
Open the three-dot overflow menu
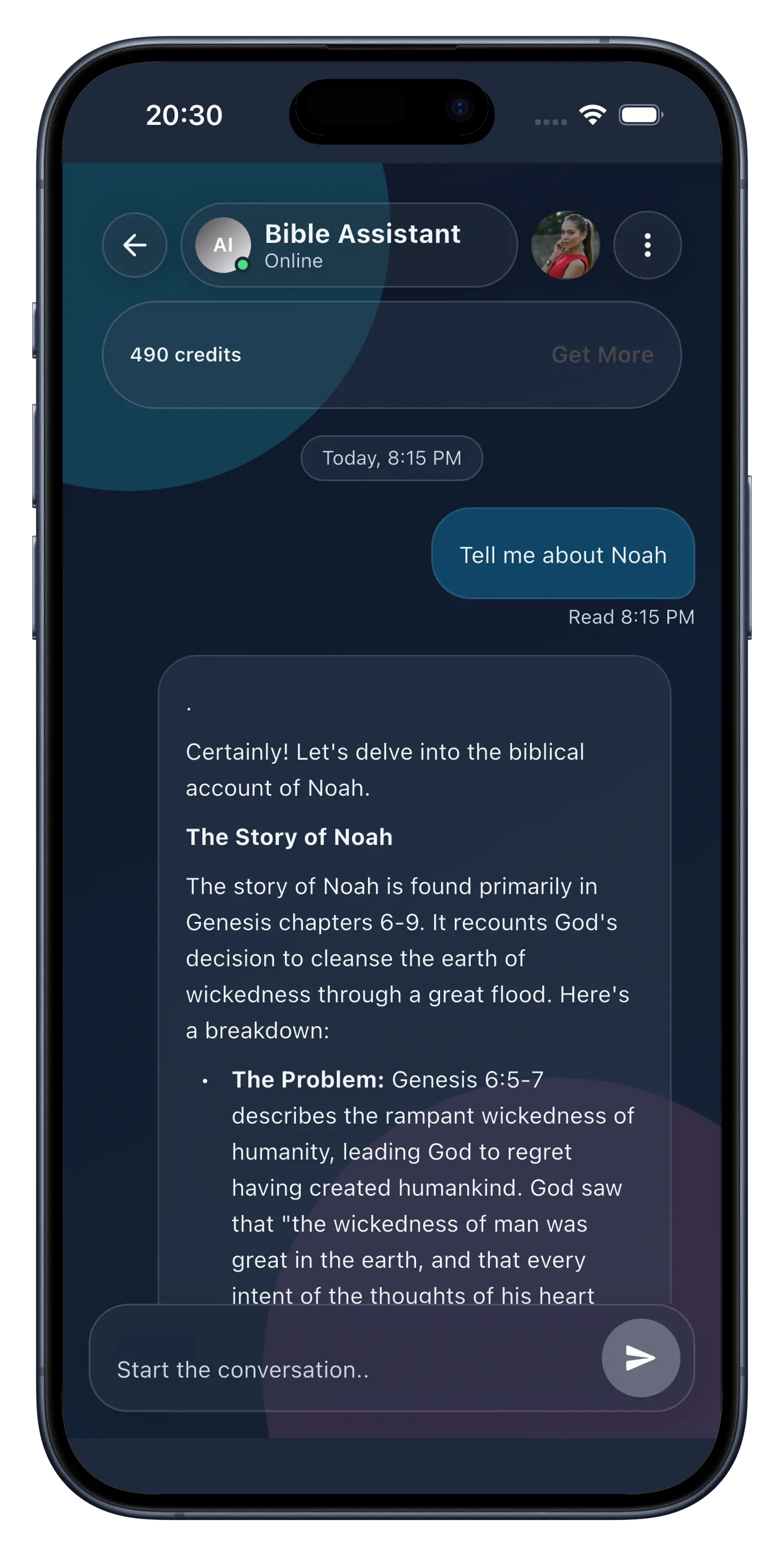pos(647,245)
